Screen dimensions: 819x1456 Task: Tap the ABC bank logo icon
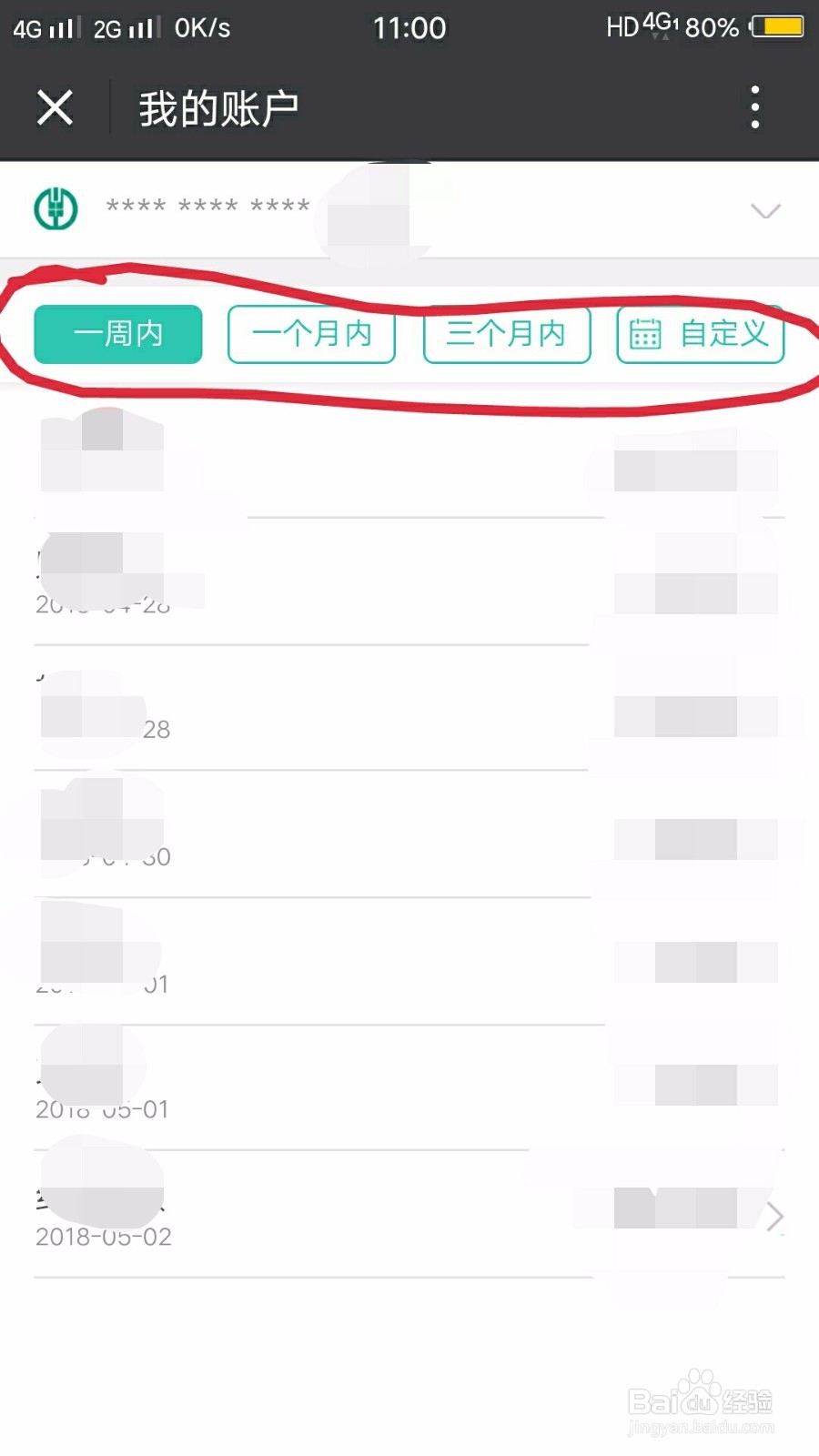point(56,207)
